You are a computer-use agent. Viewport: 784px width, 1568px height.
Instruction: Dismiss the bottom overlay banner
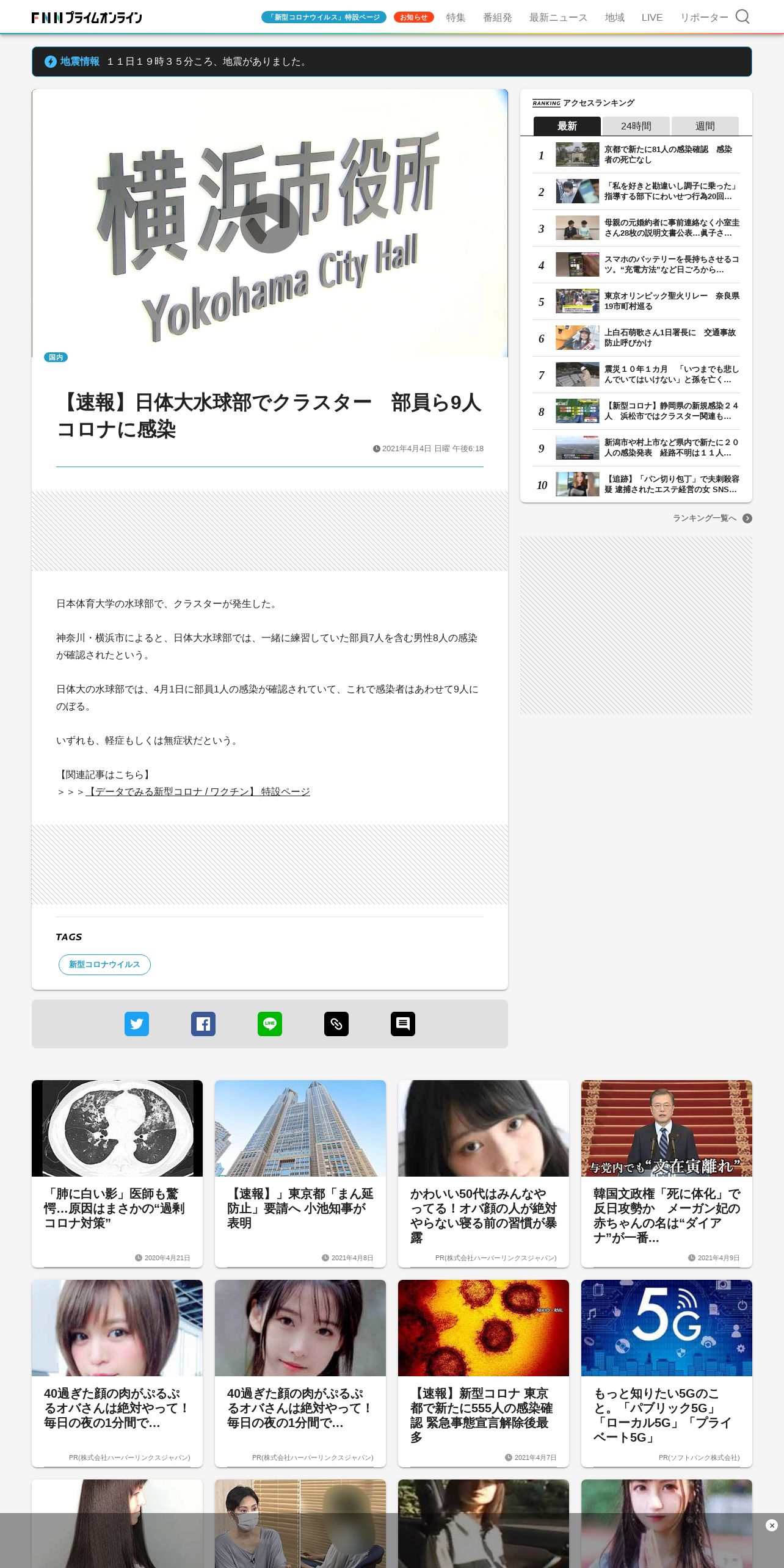pos(772,1525)
